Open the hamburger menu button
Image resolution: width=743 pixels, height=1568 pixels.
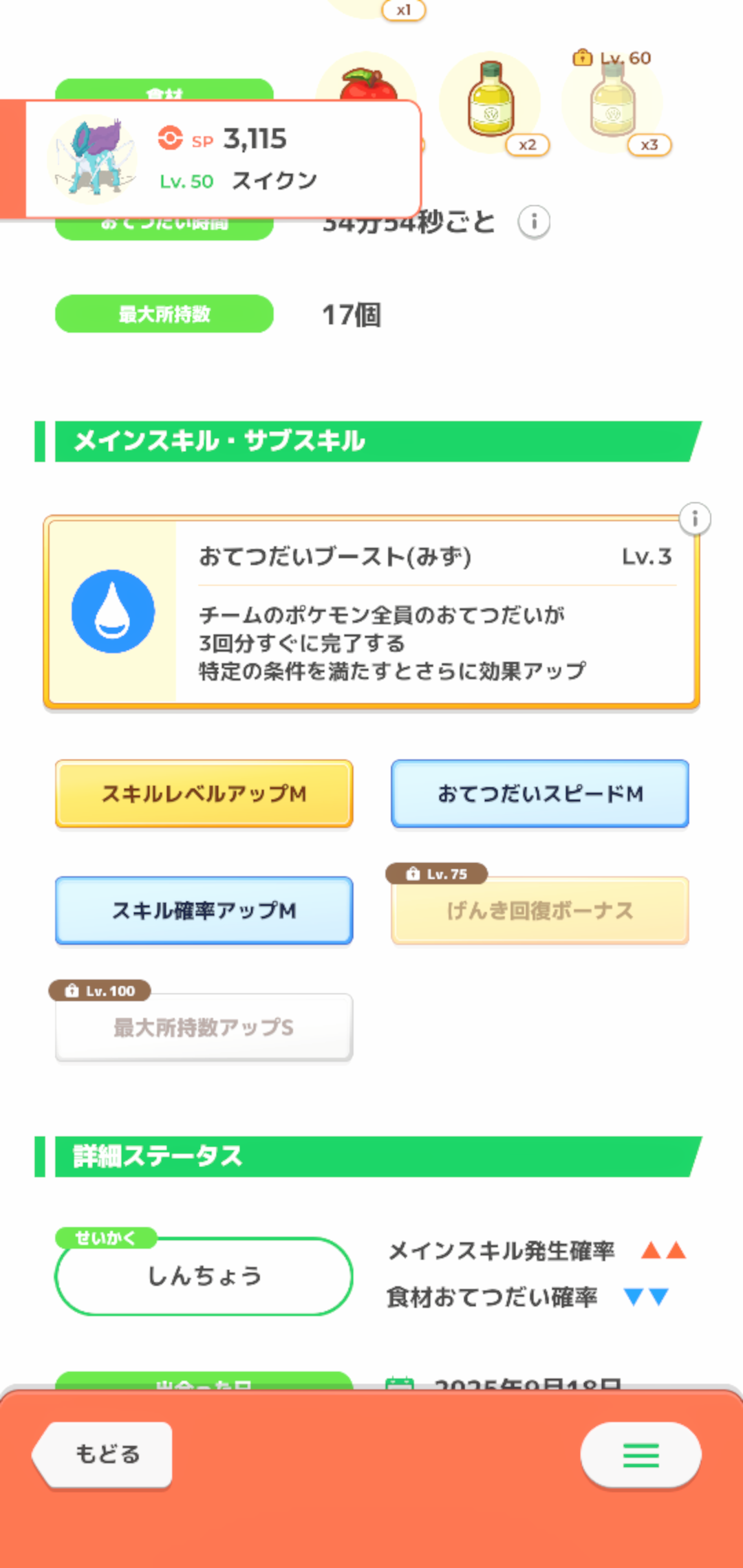pyautogui.click(x=640, y=1455)
